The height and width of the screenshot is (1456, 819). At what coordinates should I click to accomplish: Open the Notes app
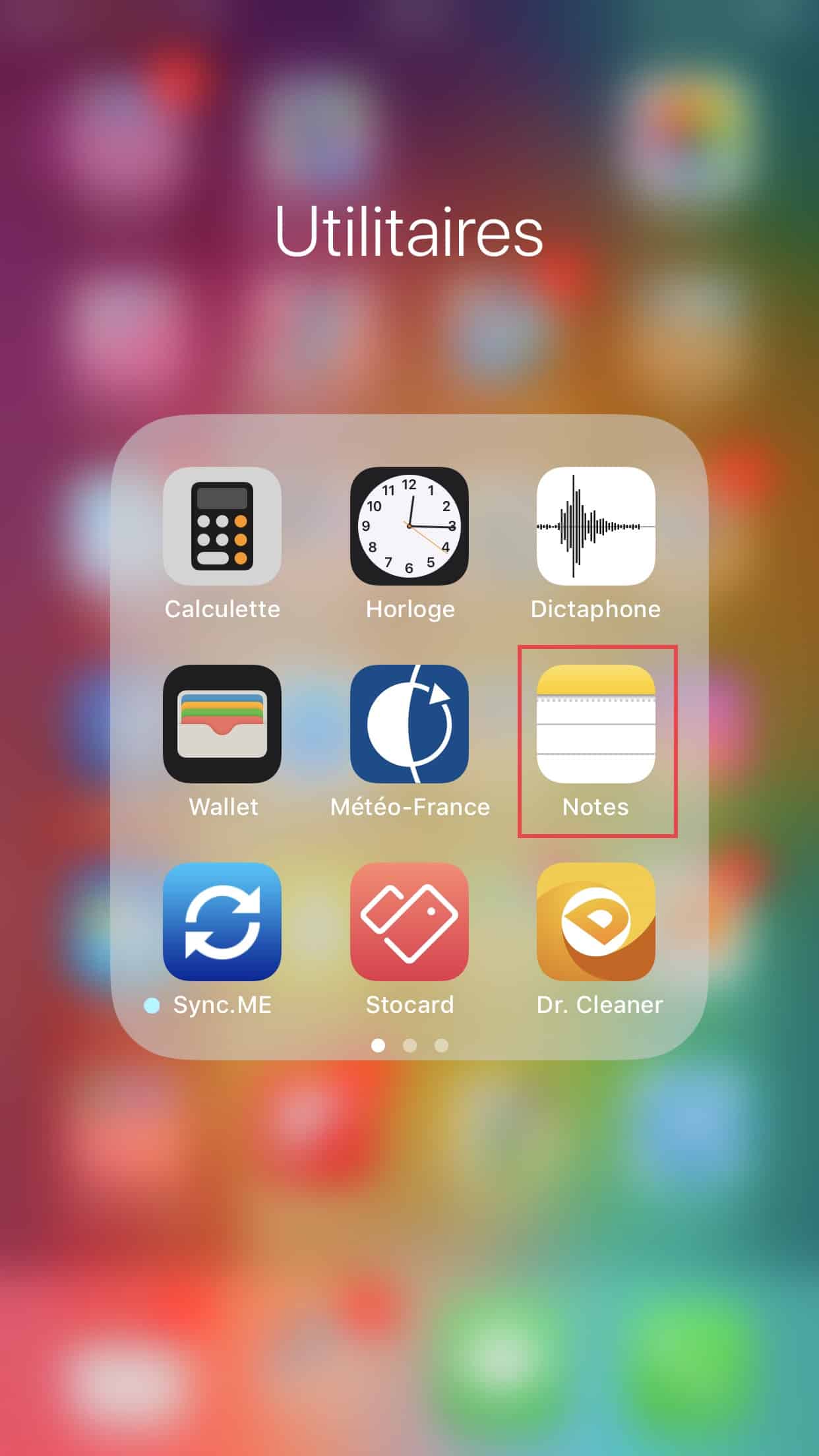pos(595,724)
